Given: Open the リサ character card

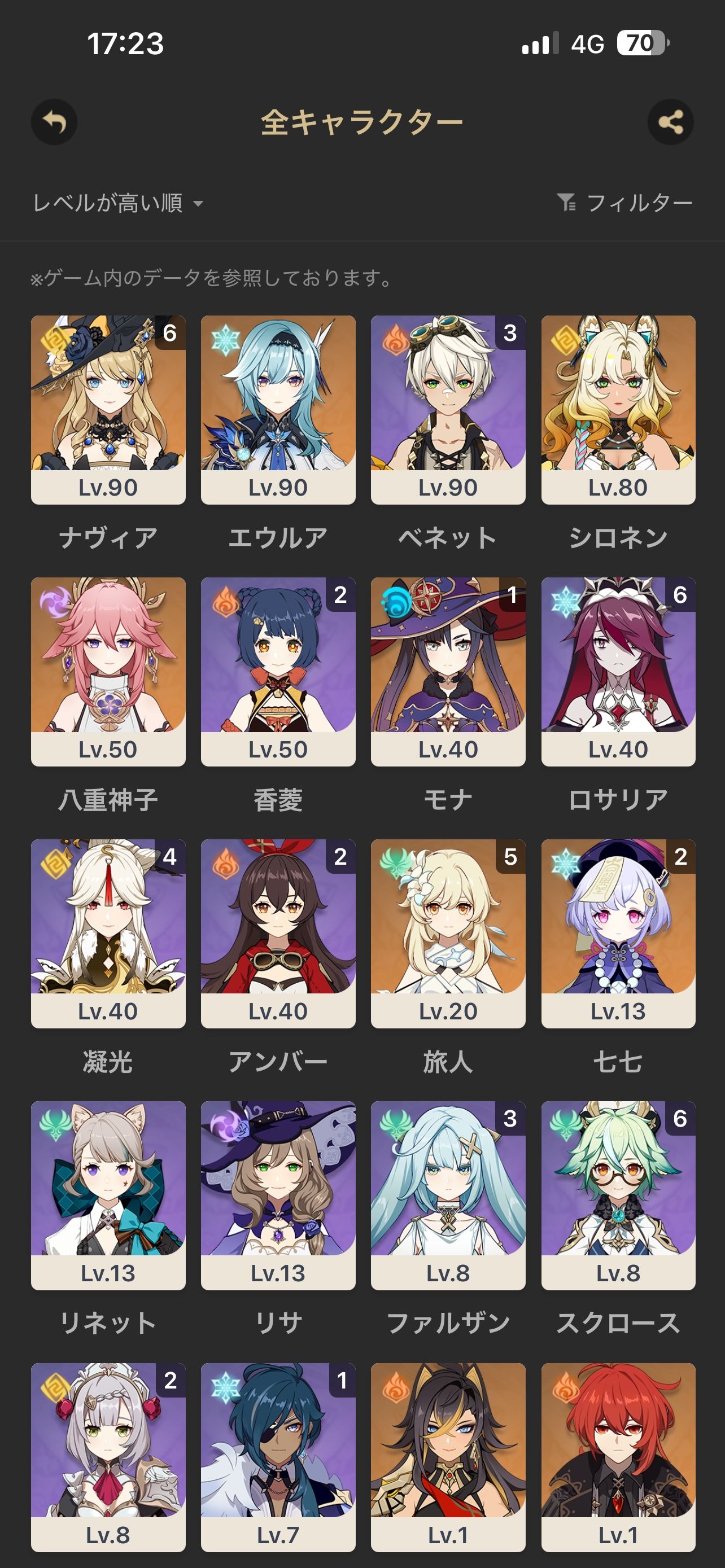Looking at the screenshot, I should pyautogui.click(x=278, y=1194).
